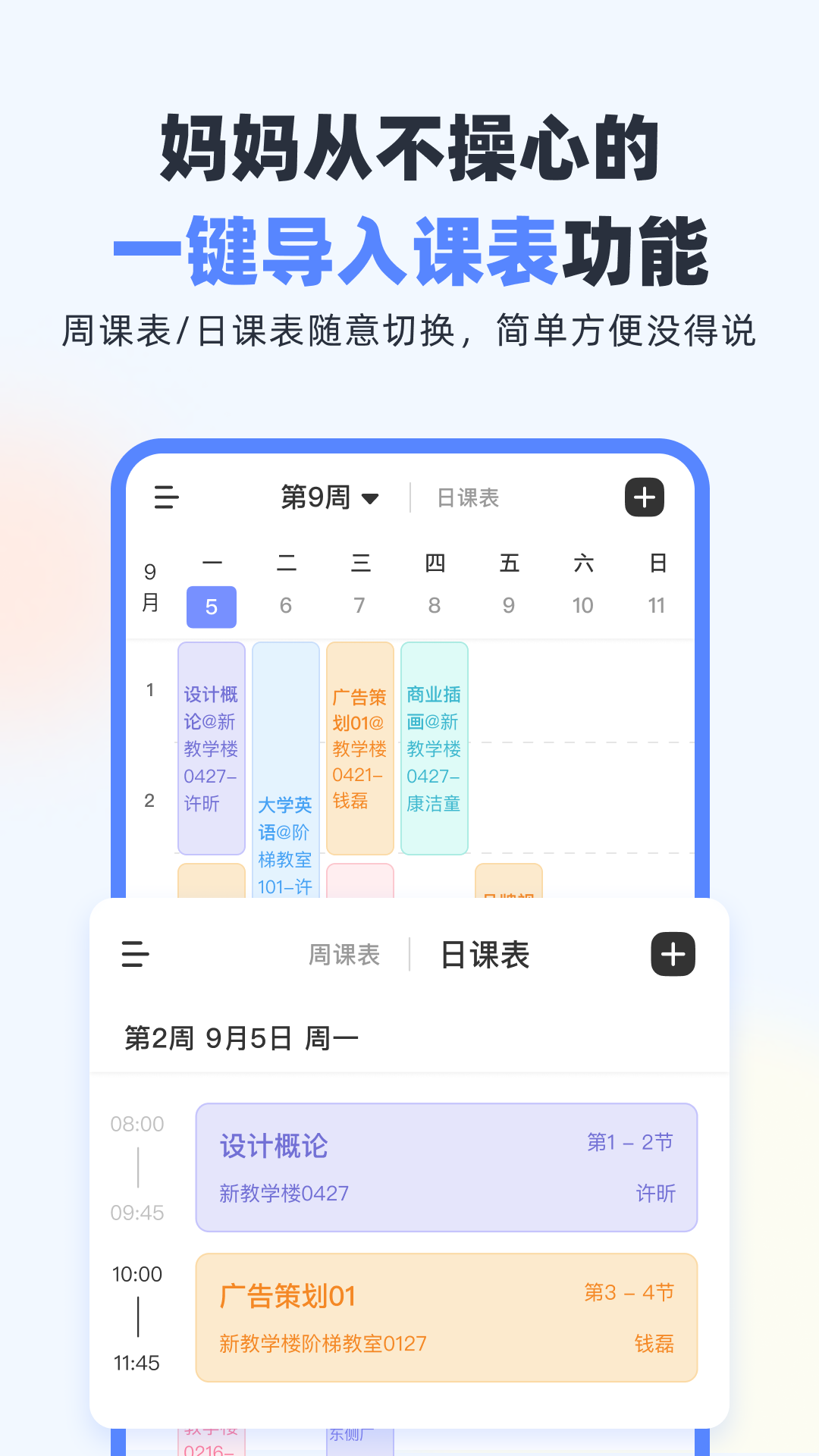Viewport: 819px width, 1456px height.
Task: Tap the 9月 month label
Action: 150,584
